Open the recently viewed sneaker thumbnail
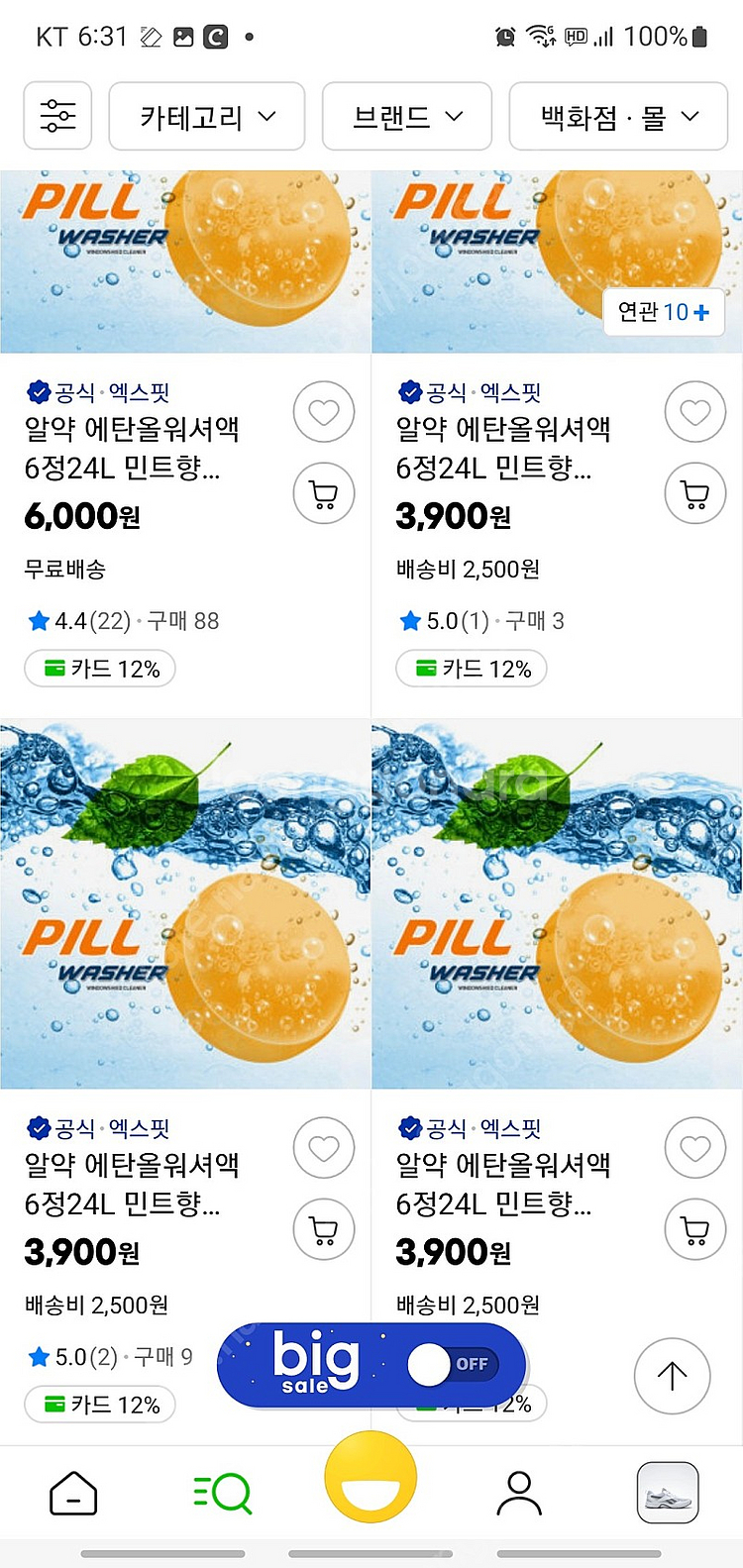Viewport: 743px width, 1568px height. [668, 1493]
